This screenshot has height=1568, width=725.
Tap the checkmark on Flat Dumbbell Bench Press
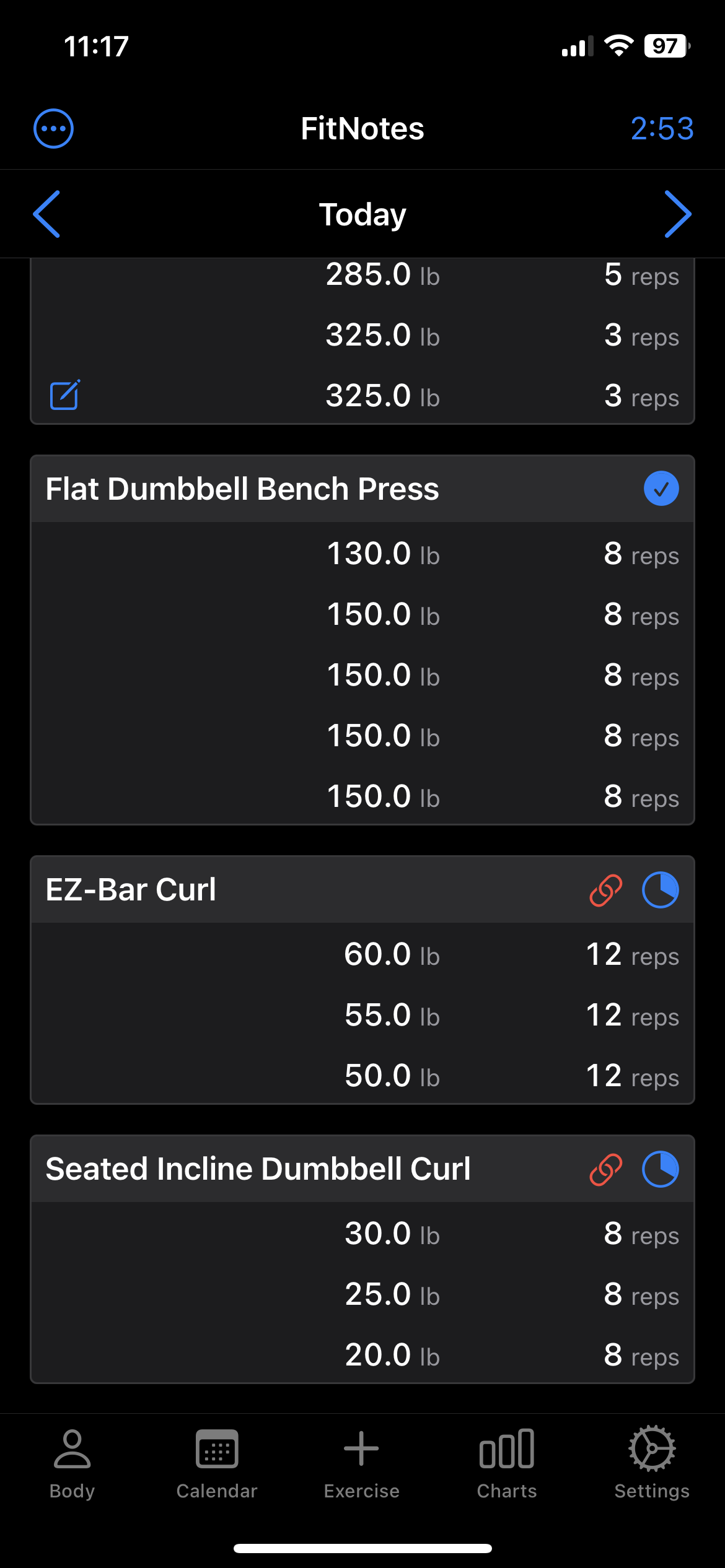point(661,489)
